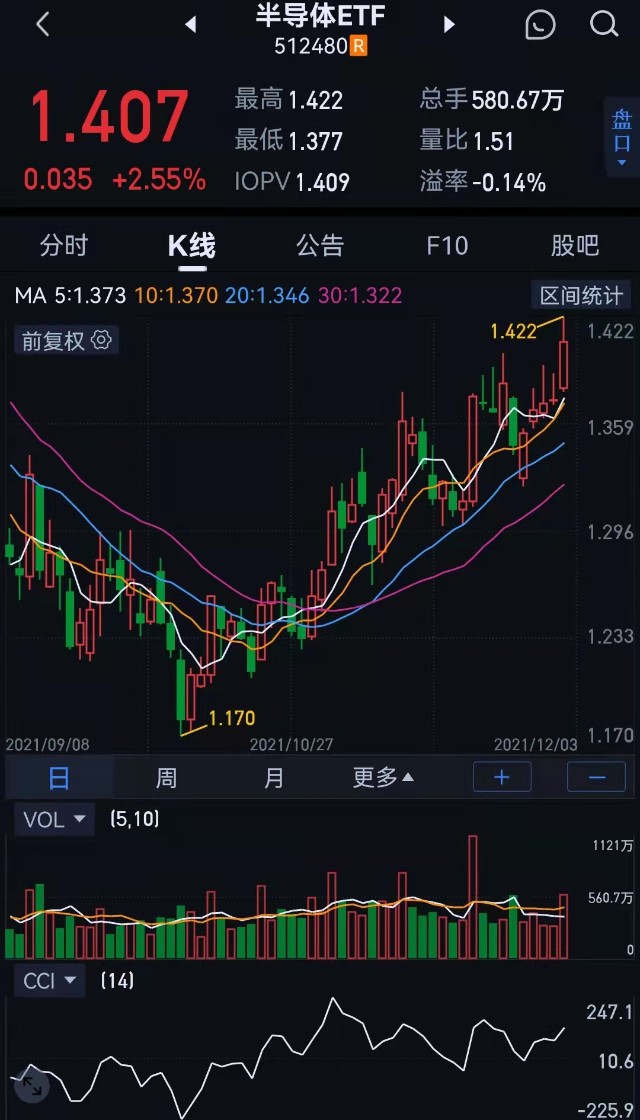Switch to the 分时 tab
Viewport: 640px width, 1120px height.
pos(64,246)
